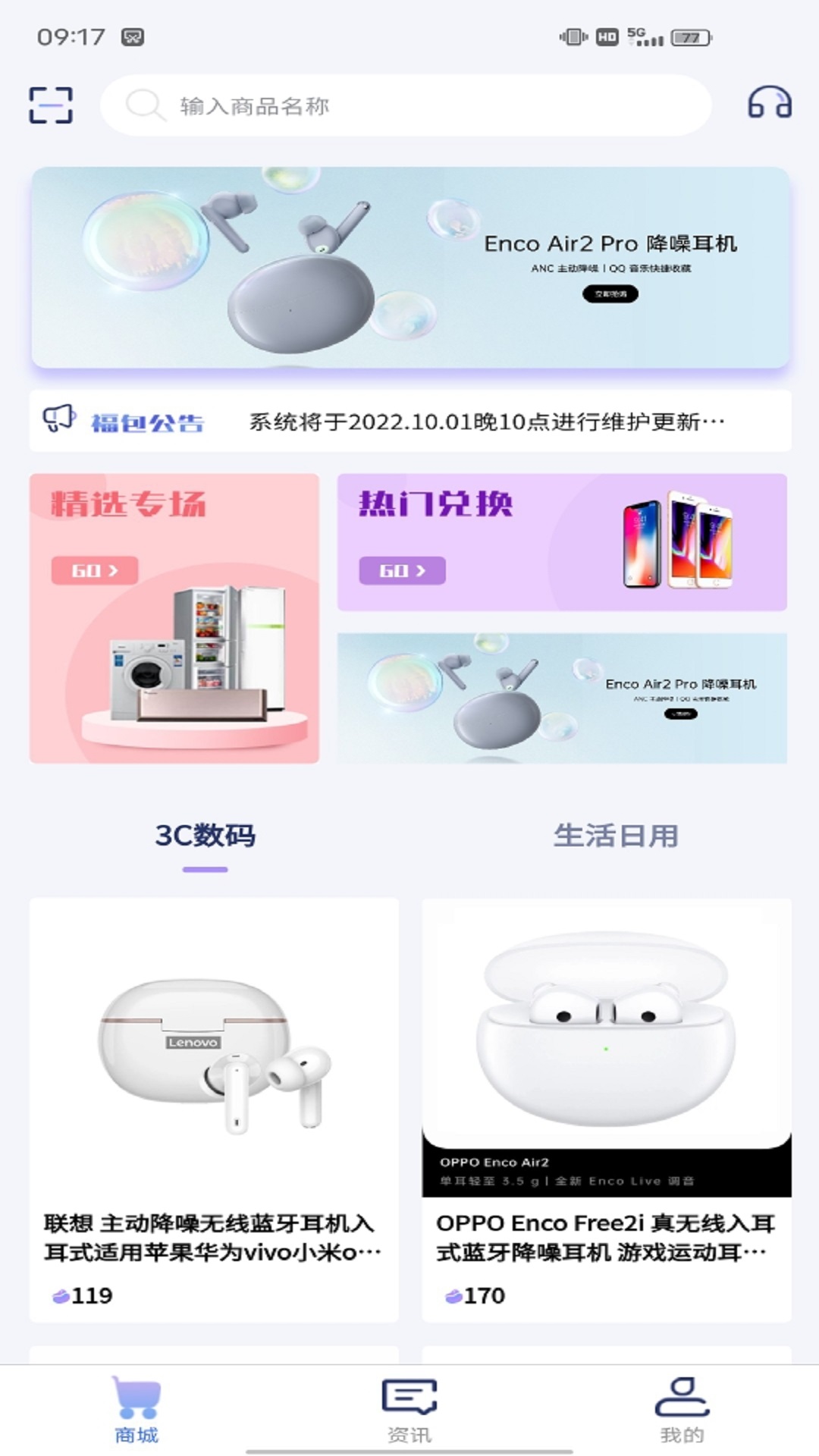
Task: Open customer service headset icon
Action: tap(770, 103)
